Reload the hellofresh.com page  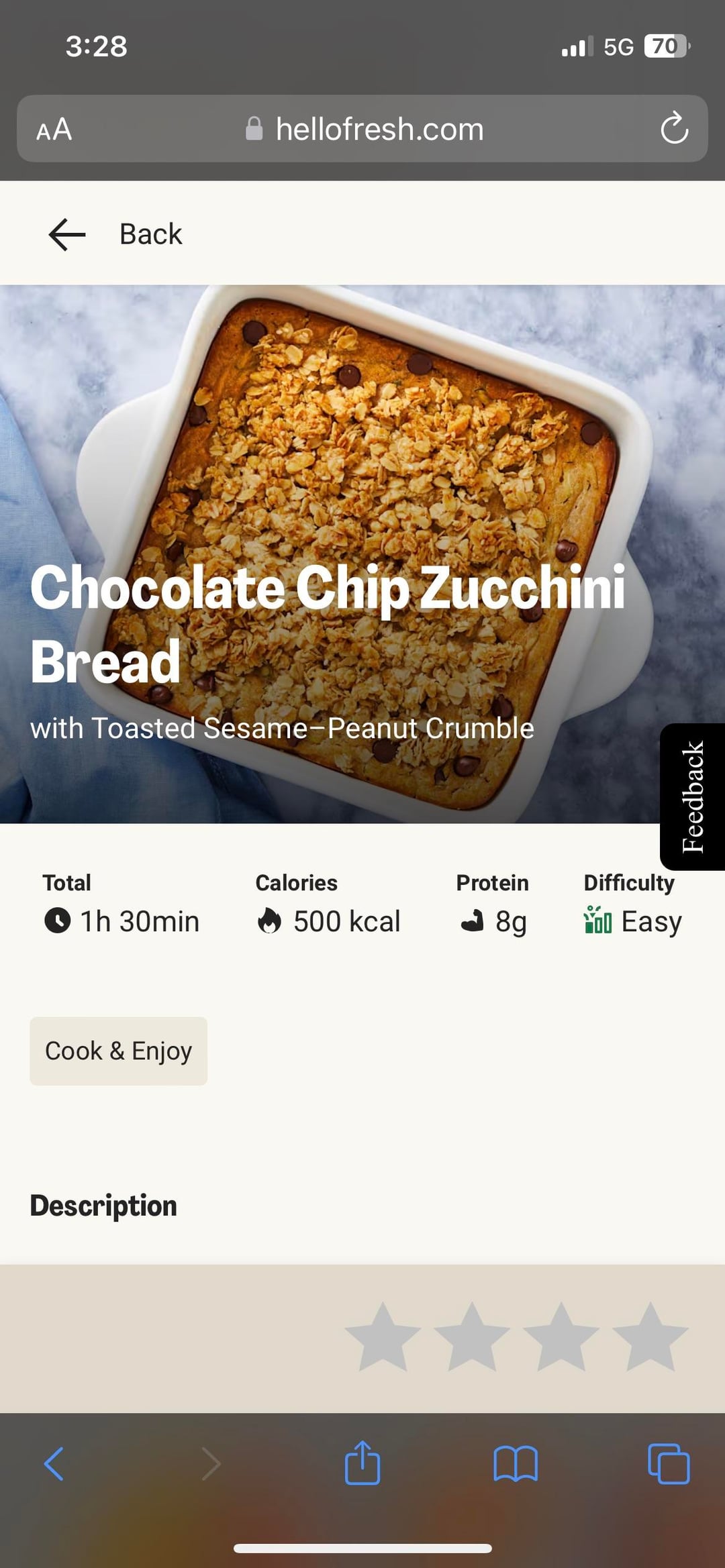674,128
